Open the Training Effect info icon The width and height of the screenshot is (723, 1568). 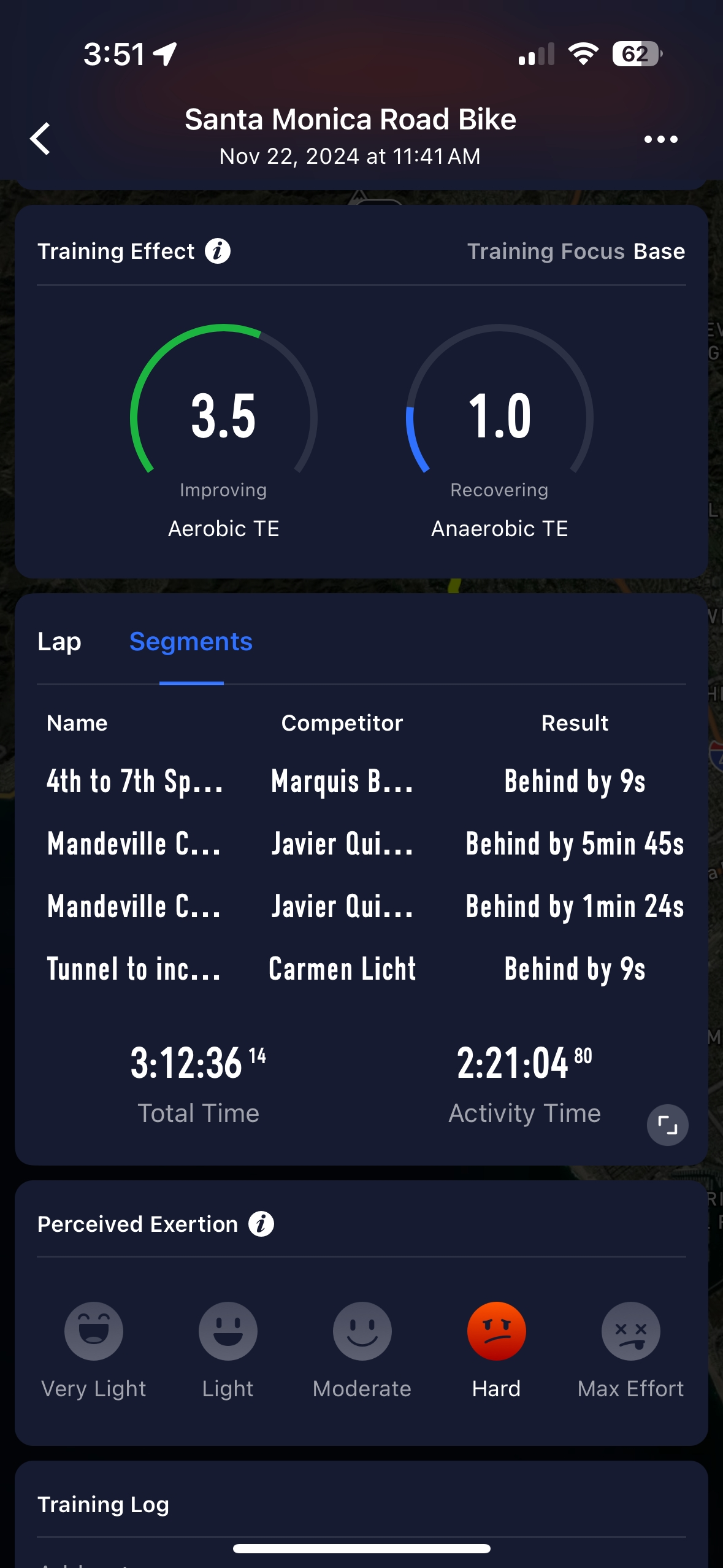[218, 252]
